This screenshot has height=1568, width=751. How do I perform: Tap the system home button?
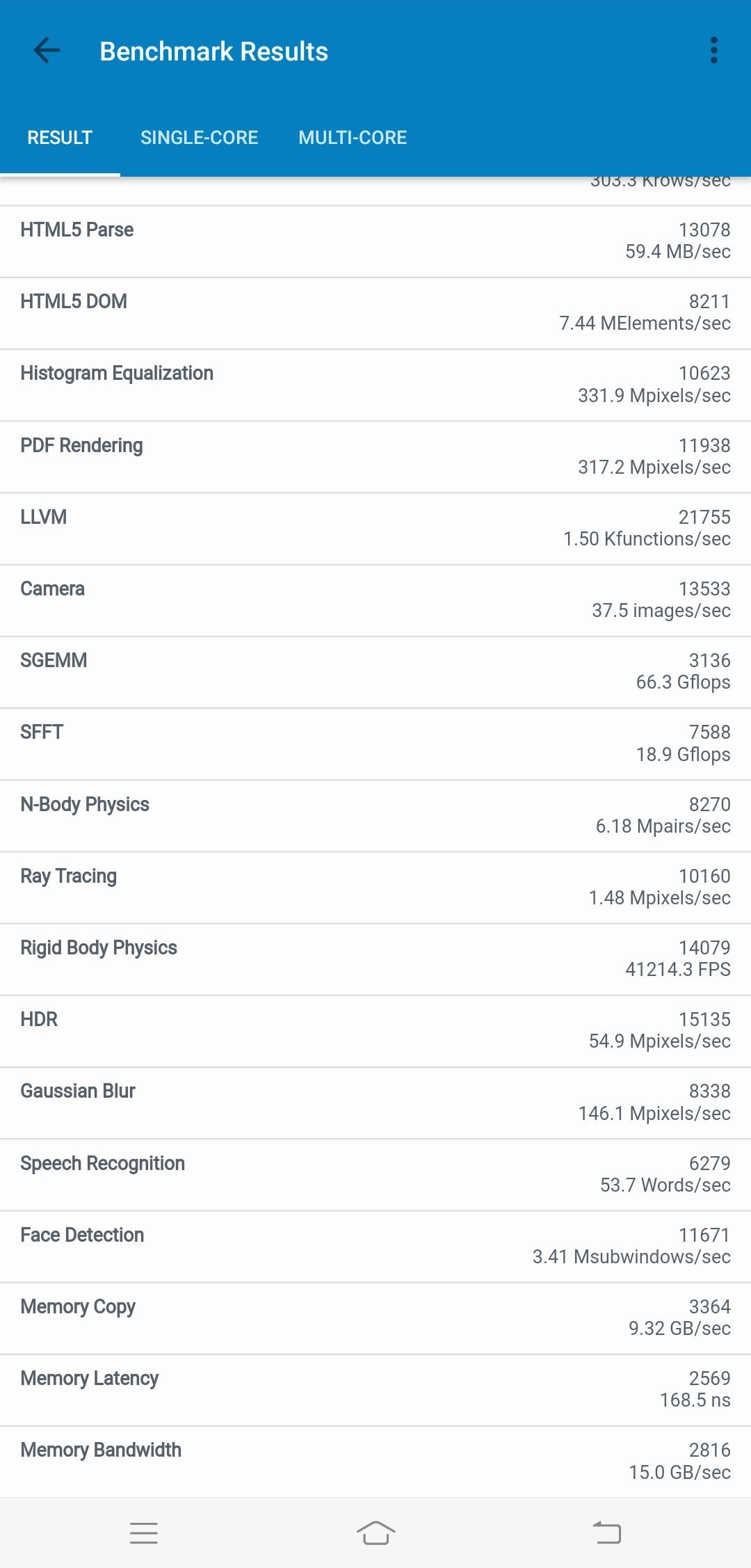pyautogui.click(x=375, y=1533)
